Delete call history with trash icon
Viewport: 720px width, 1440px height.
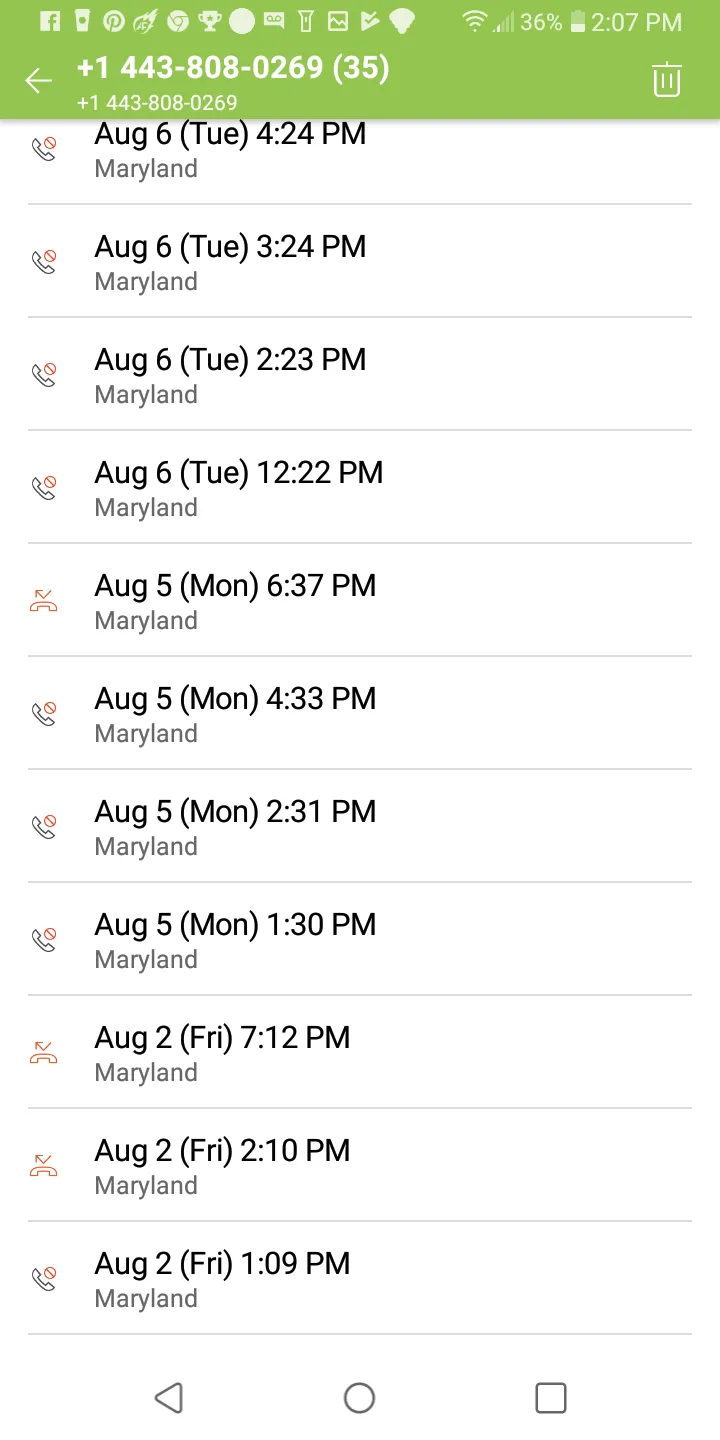(666, 80)
